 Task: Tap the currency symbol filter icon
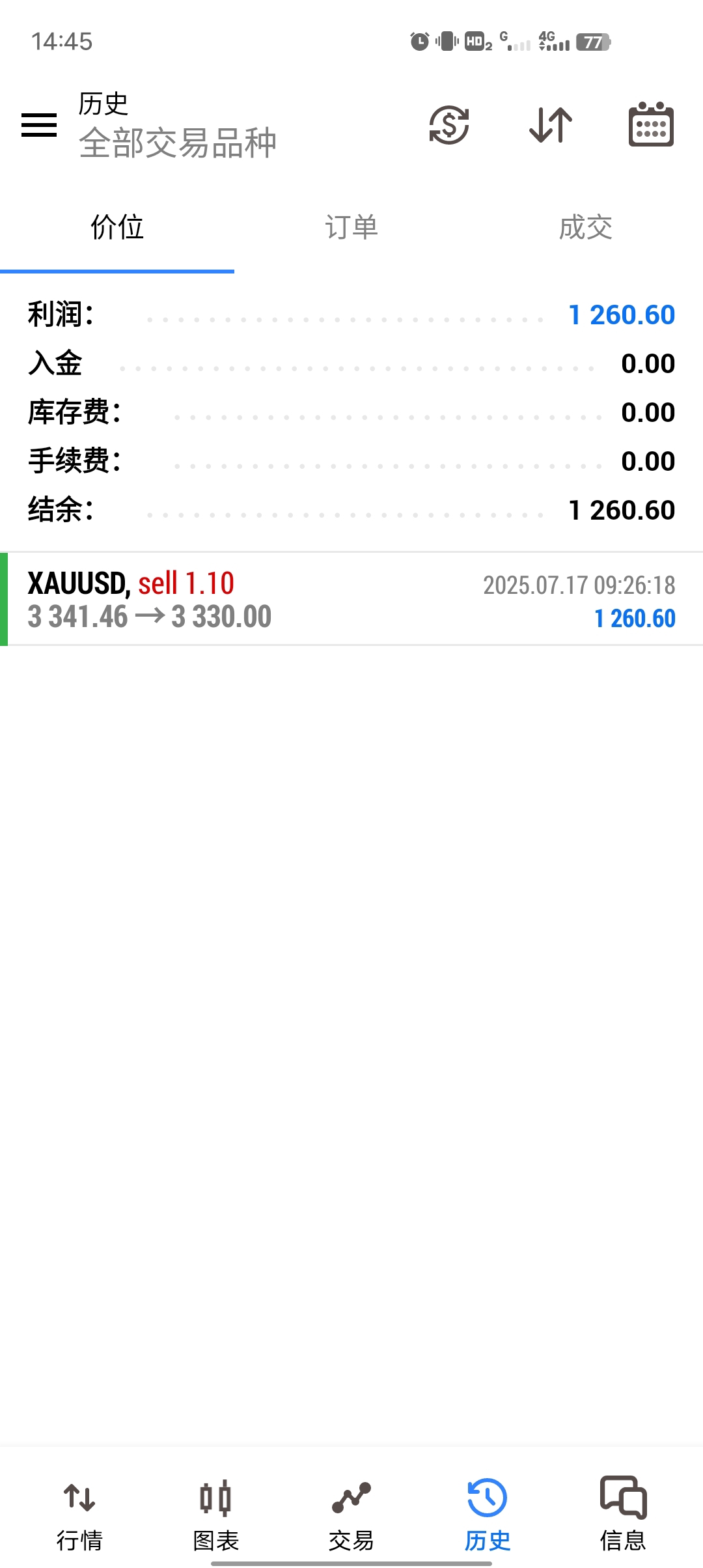pyautogui.click(x=449, y=124)
